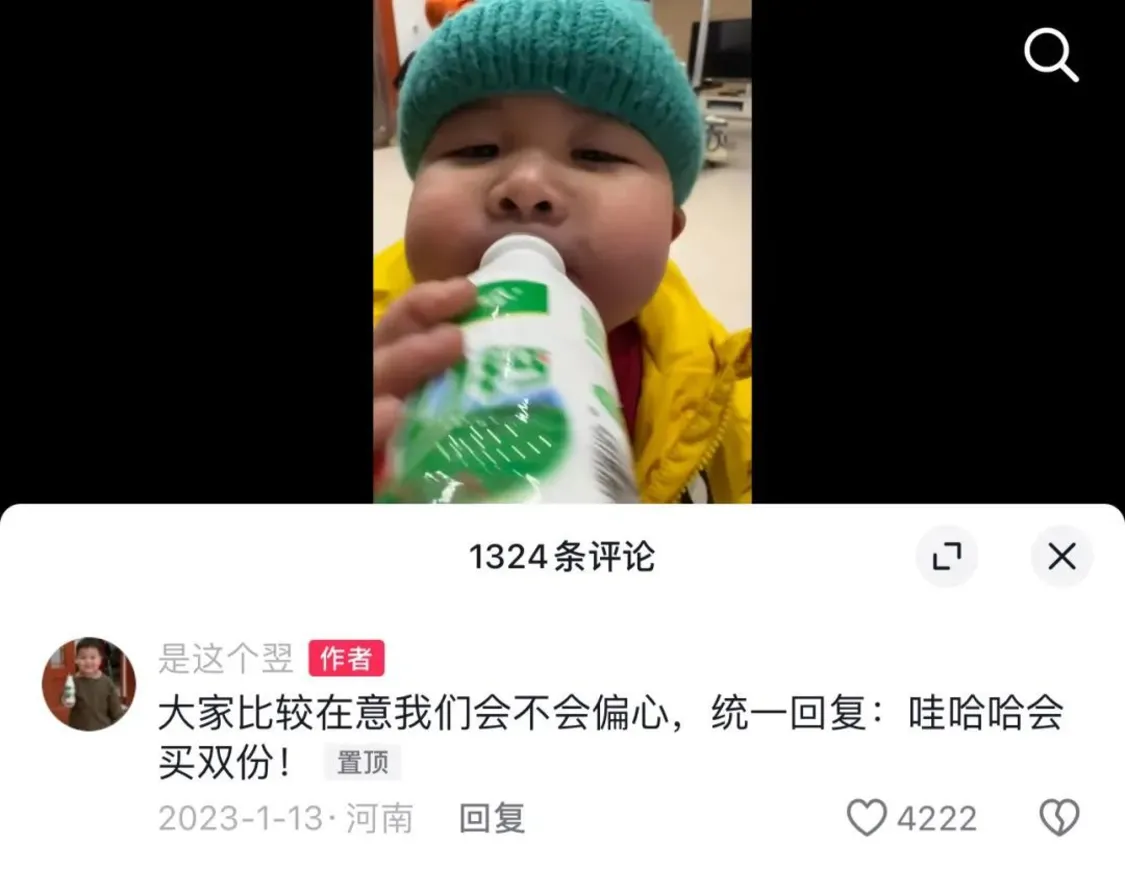Open the search magnifier icon
The height and width of the screenshot is (870, 1125).
pos(1050,55)
